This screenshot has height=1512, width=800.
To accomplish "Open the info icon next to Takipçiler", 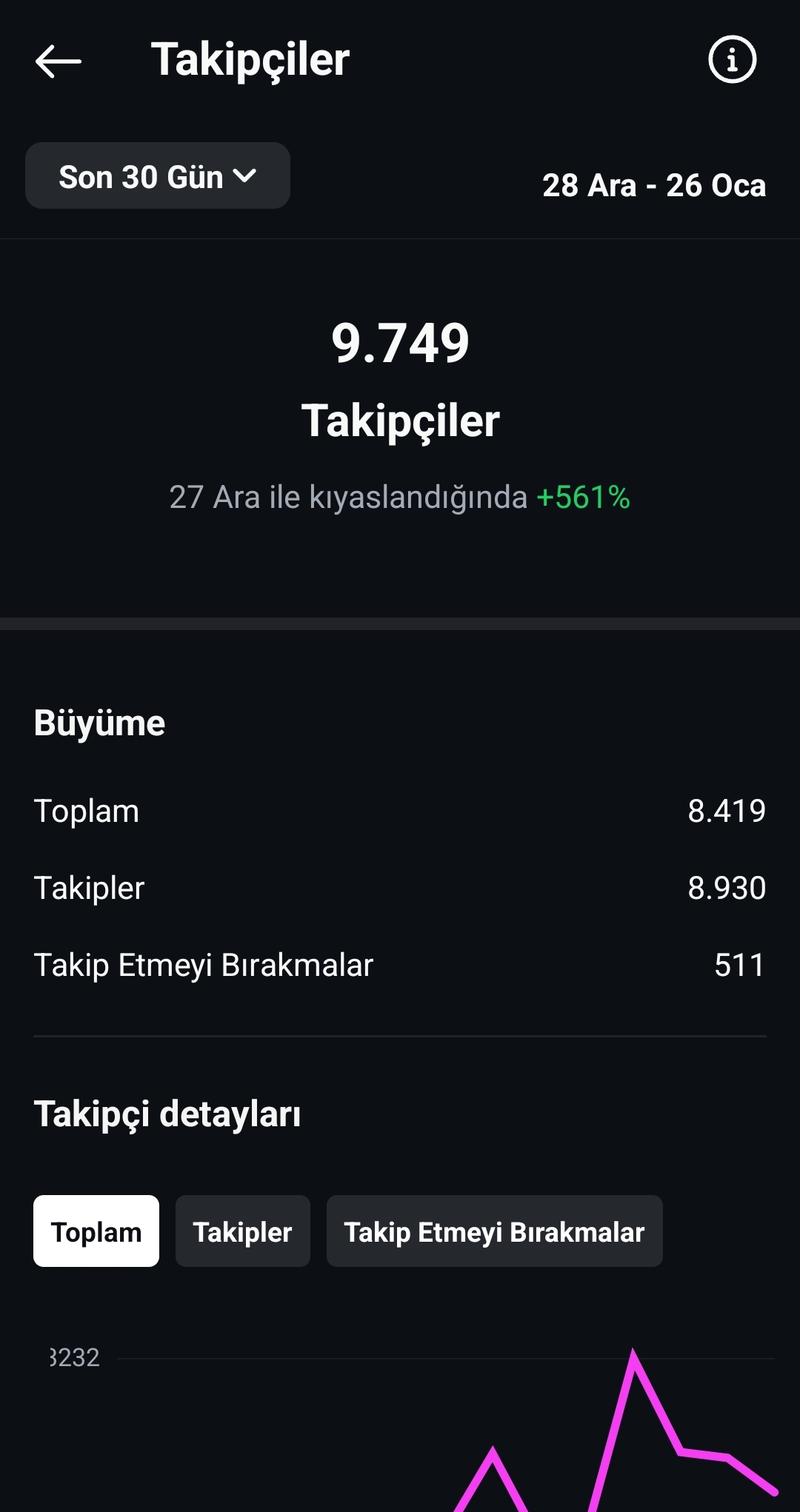I will coord(732,59).
